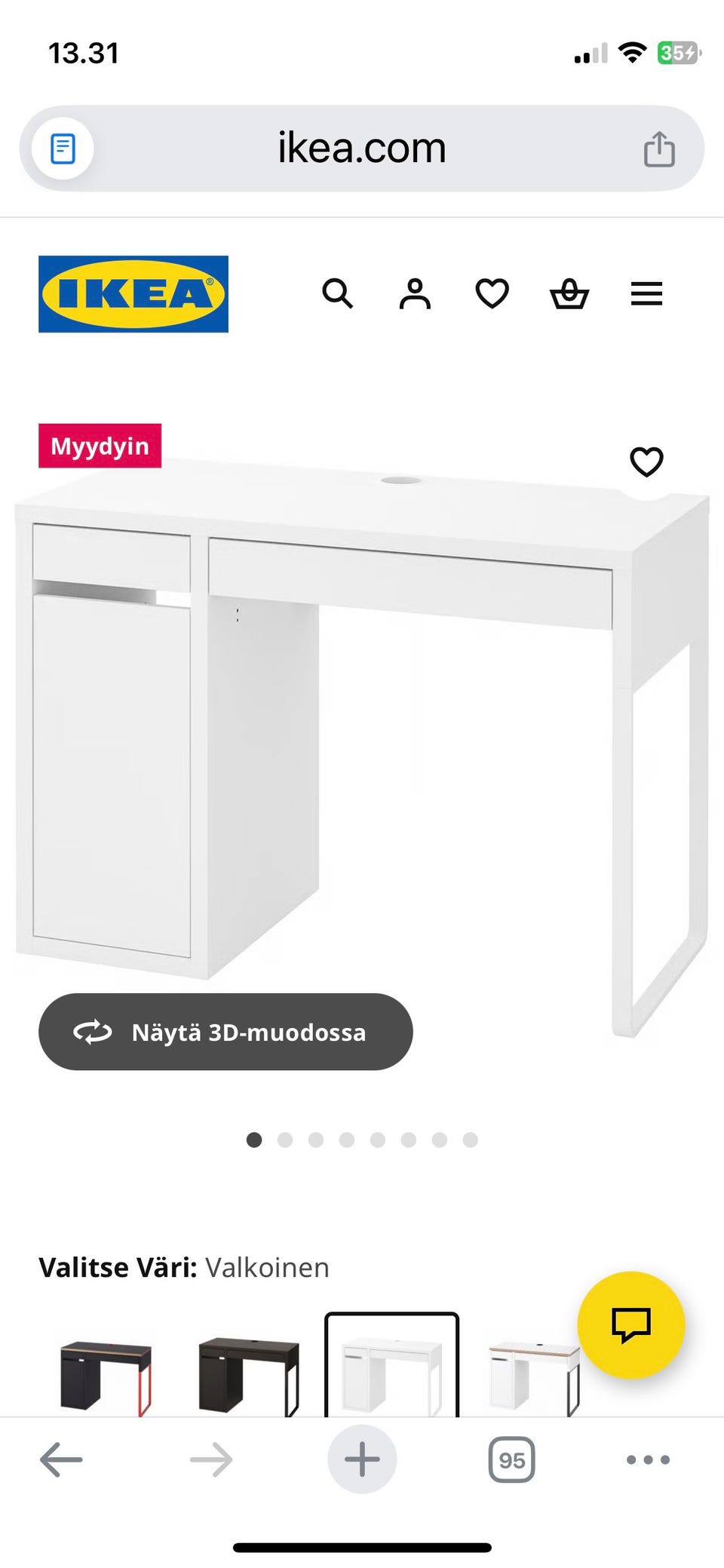Screen dimensions: 724x1568
Task: Open the browser's three-dot menu
Action: point(648,1459)
